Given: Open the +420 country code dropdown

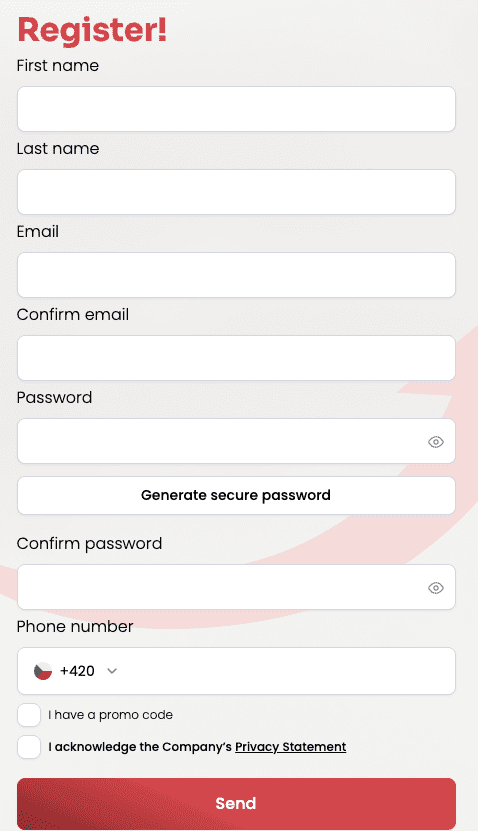Looking at the screenshot, I should pos(75,671).
